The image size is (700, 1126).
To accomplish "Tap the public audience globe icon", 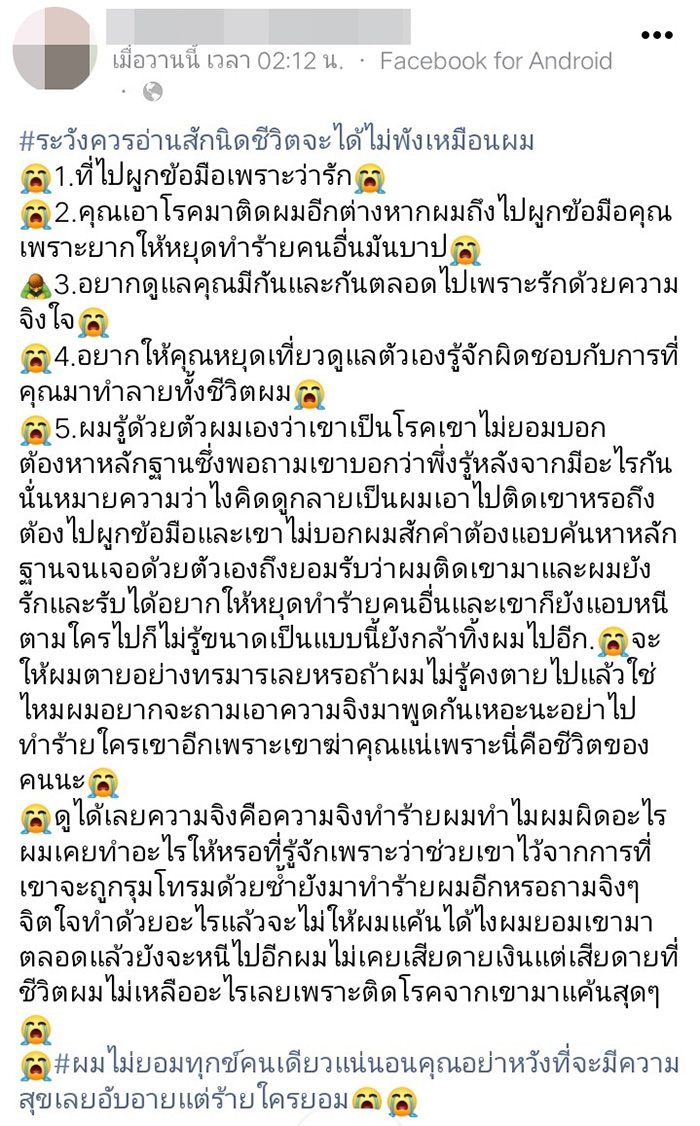I will click(152, 92).
